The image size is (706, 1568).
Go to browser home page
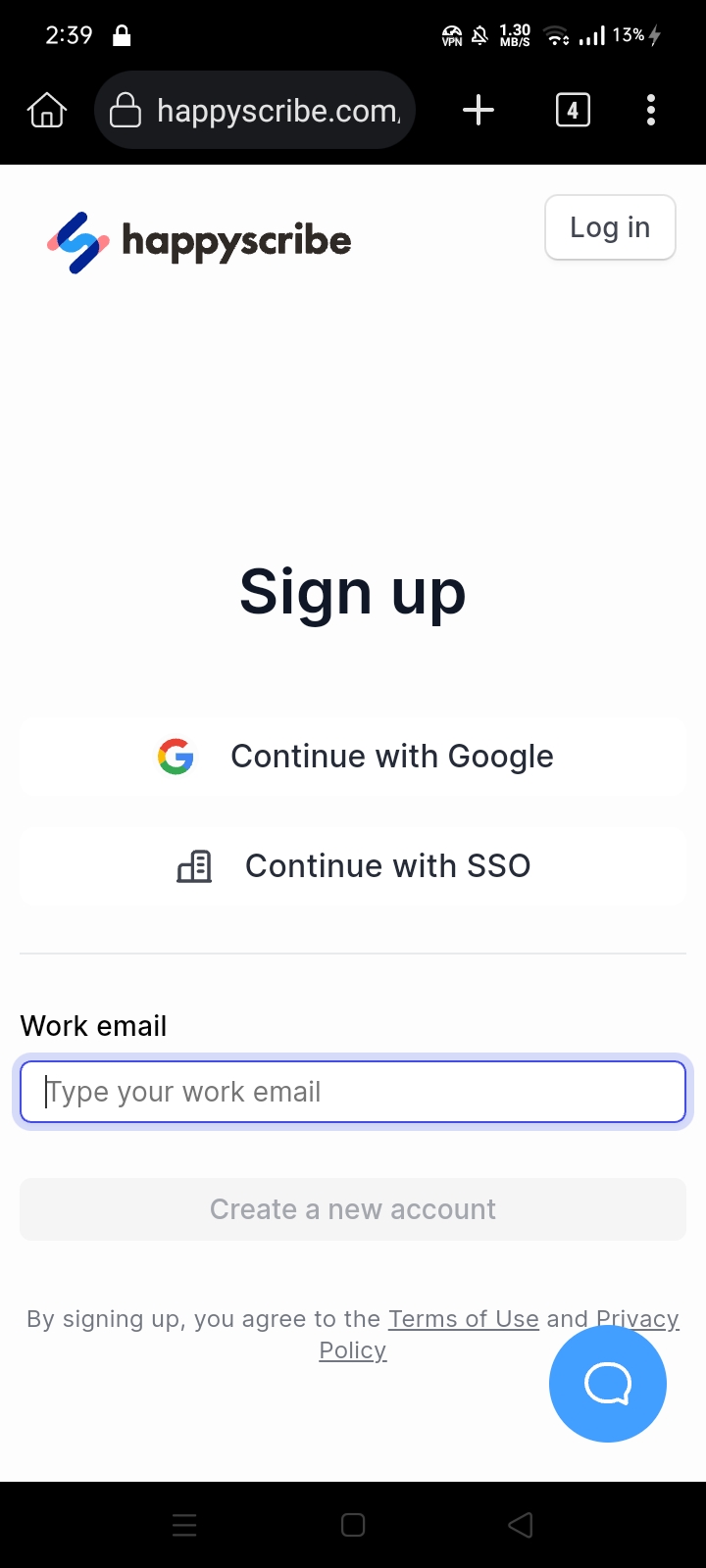pyautogui.click(x=47, y=111)
